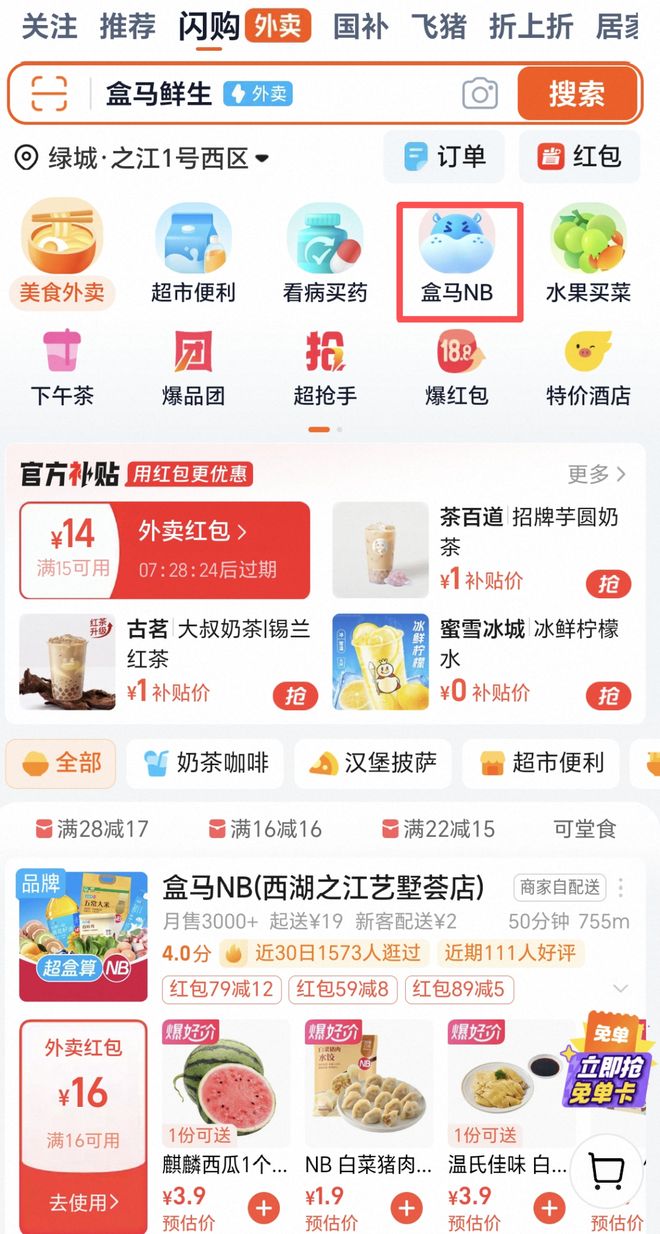The height and width of the screenshot is (1234, 660).
Task: Switch to the 飞猪 tab
Action: coord(438,27)
